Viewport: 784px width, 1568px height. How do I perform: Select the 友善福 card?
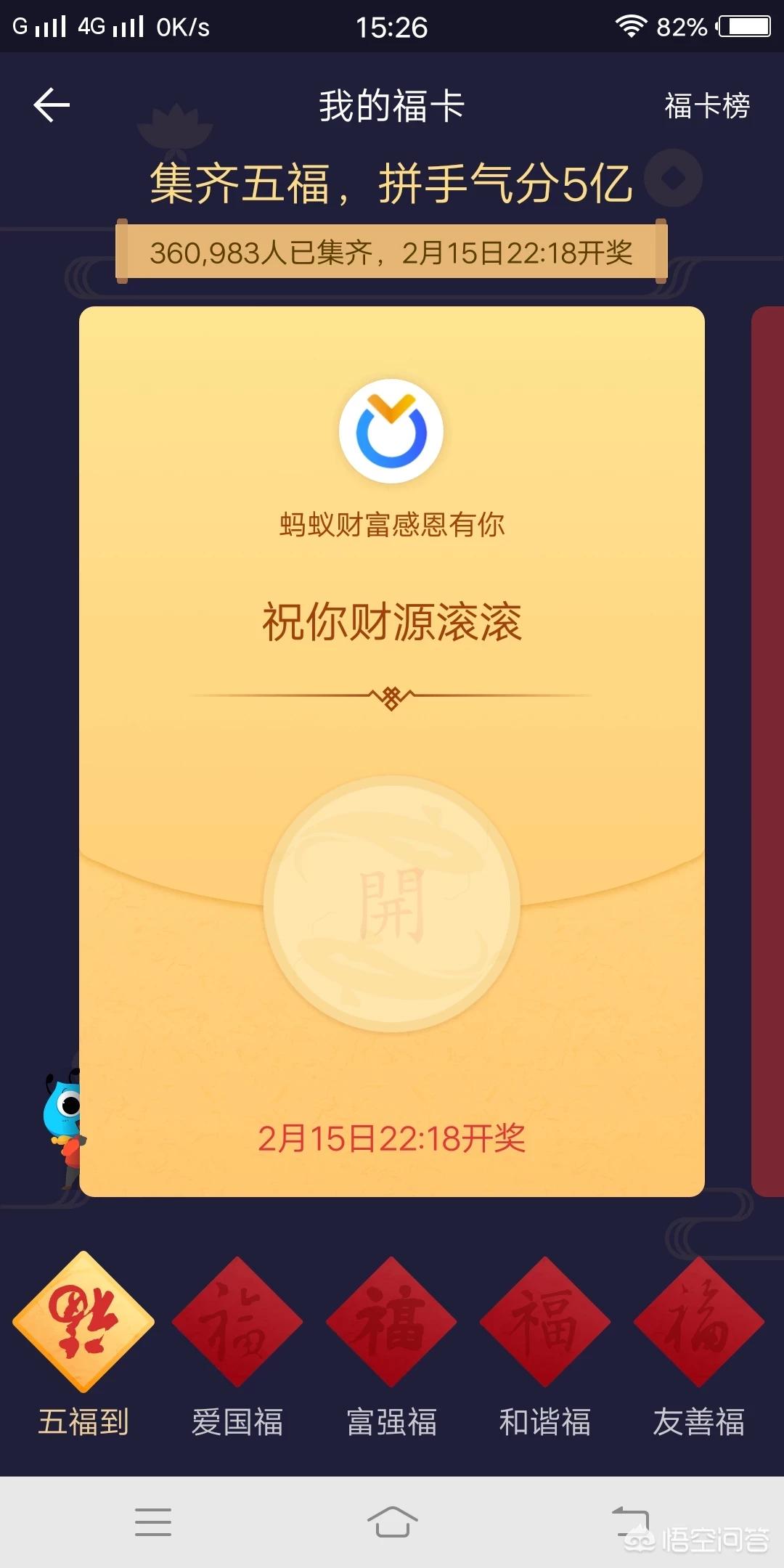pos(699,1323)
